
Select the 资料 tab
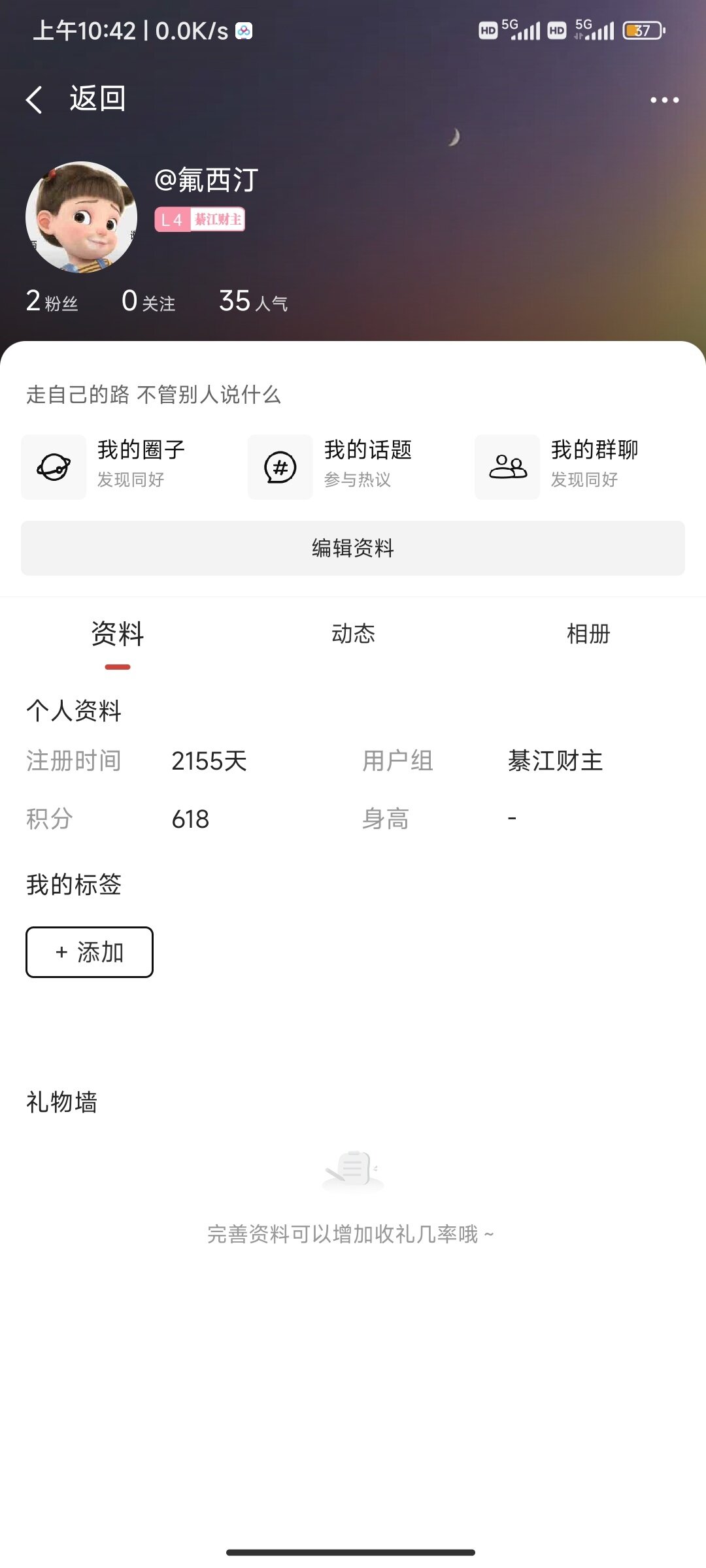[x=118, y=634]
